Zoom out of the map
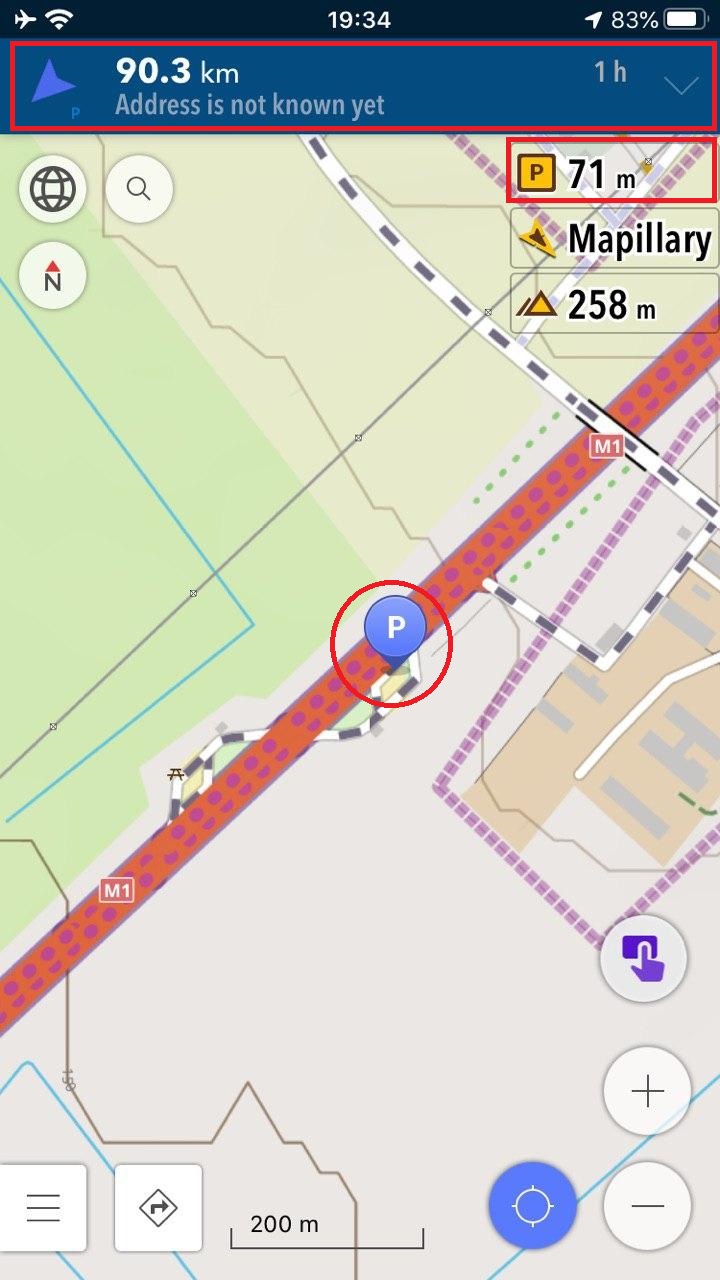Image resolution: width=720 pixels, height=1280 pixels. (647, 1206)
